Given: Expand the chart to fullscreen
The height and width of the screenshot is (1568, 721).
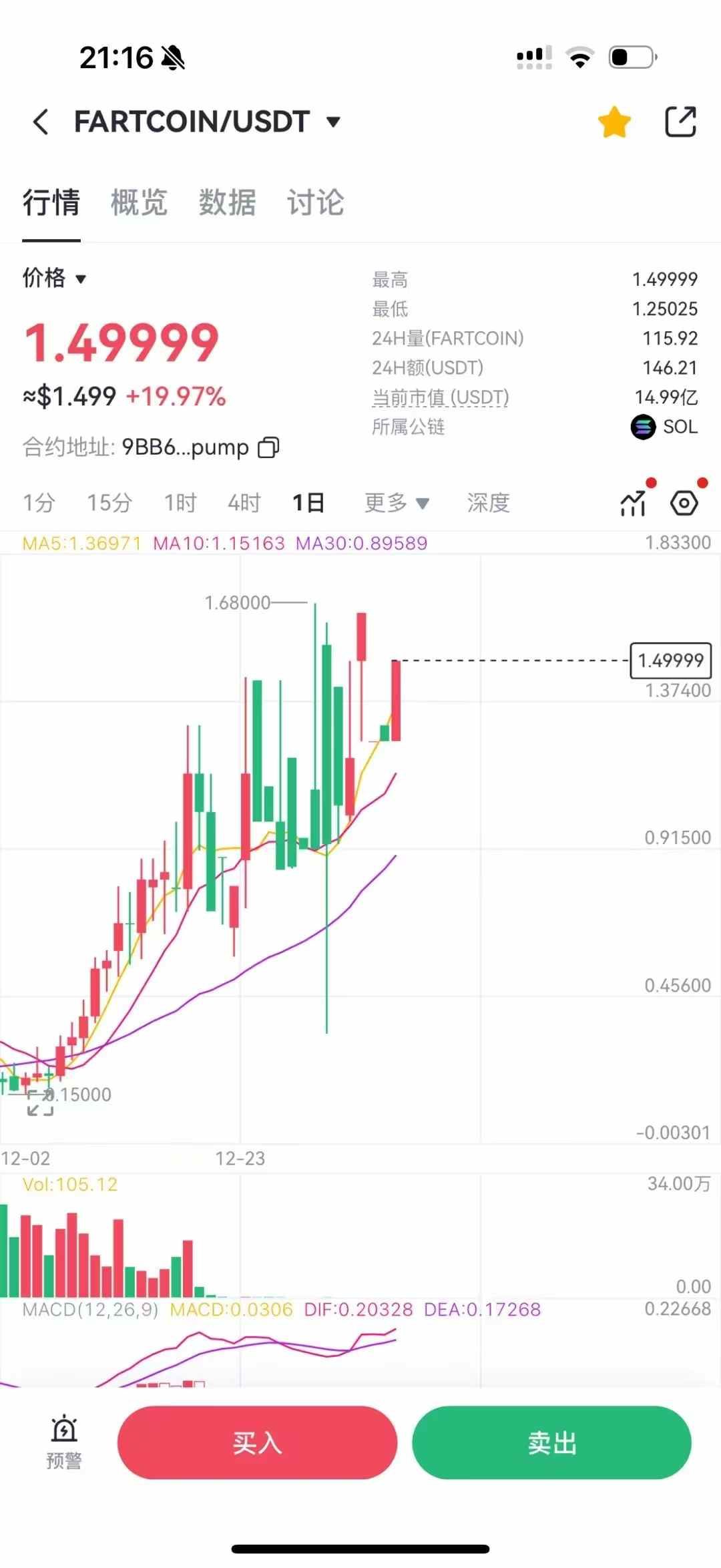Looking at the screenshot, I should click(40, 1103).
